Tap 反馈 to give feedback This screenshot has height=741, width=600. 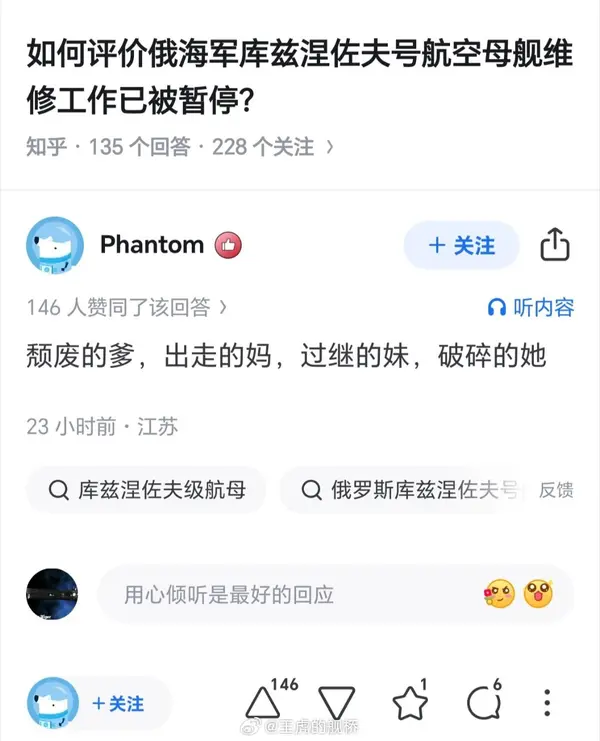556,490
